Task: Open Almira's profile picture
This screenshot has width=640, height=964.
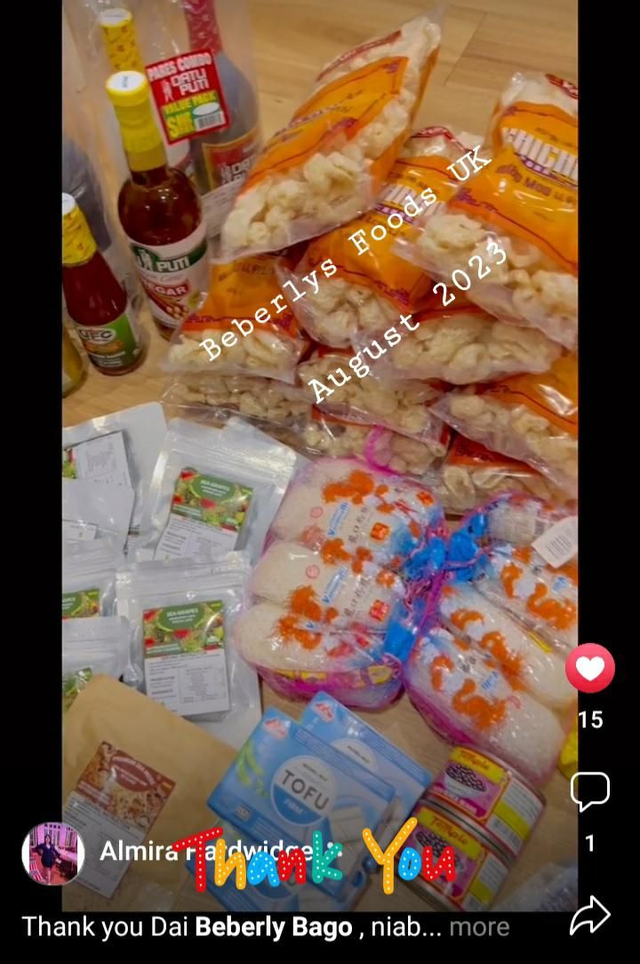Action: click(x=53, y=853)
